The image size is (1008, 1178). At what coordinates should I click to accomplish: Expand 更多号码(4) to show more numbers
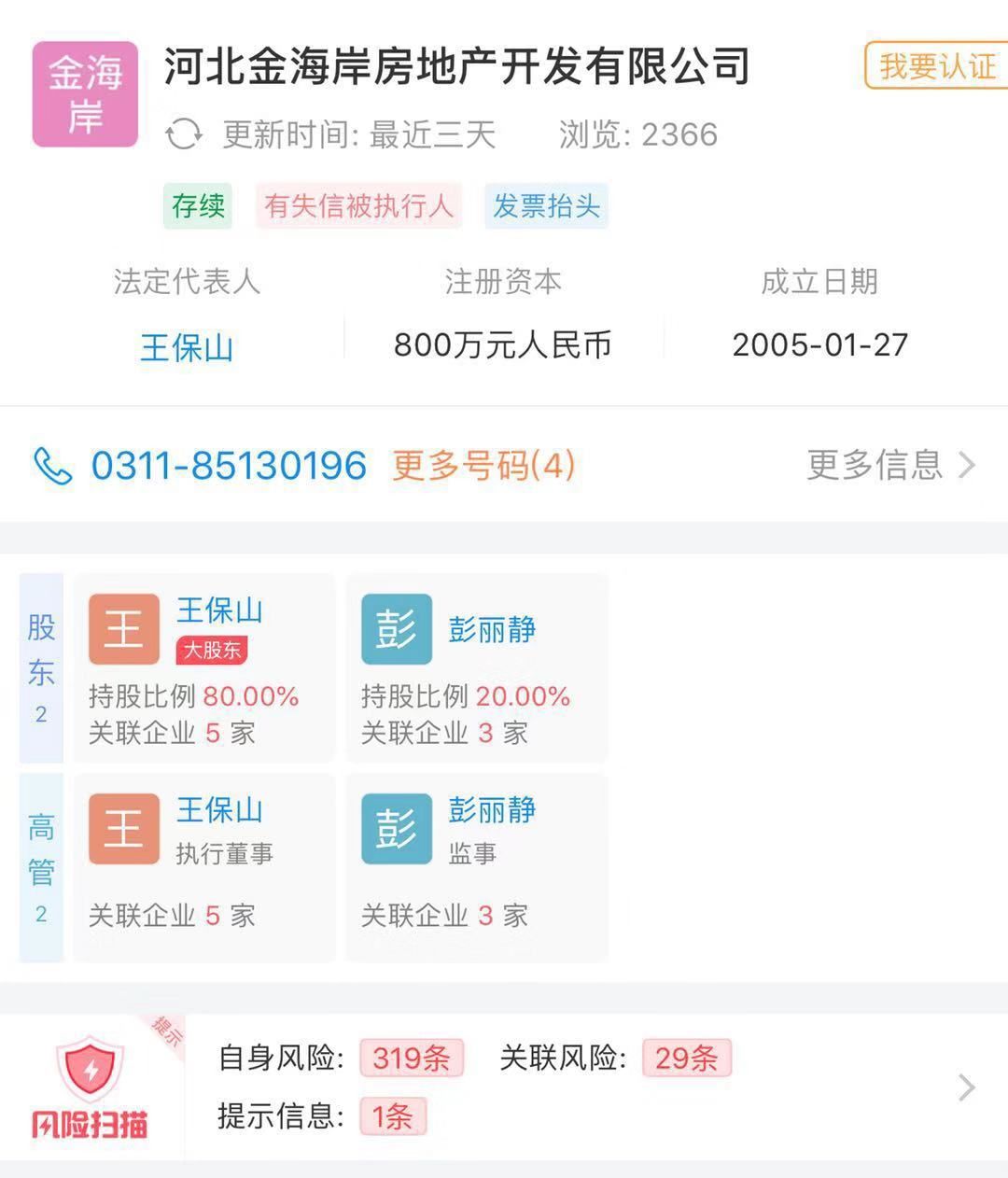[482, 464]
